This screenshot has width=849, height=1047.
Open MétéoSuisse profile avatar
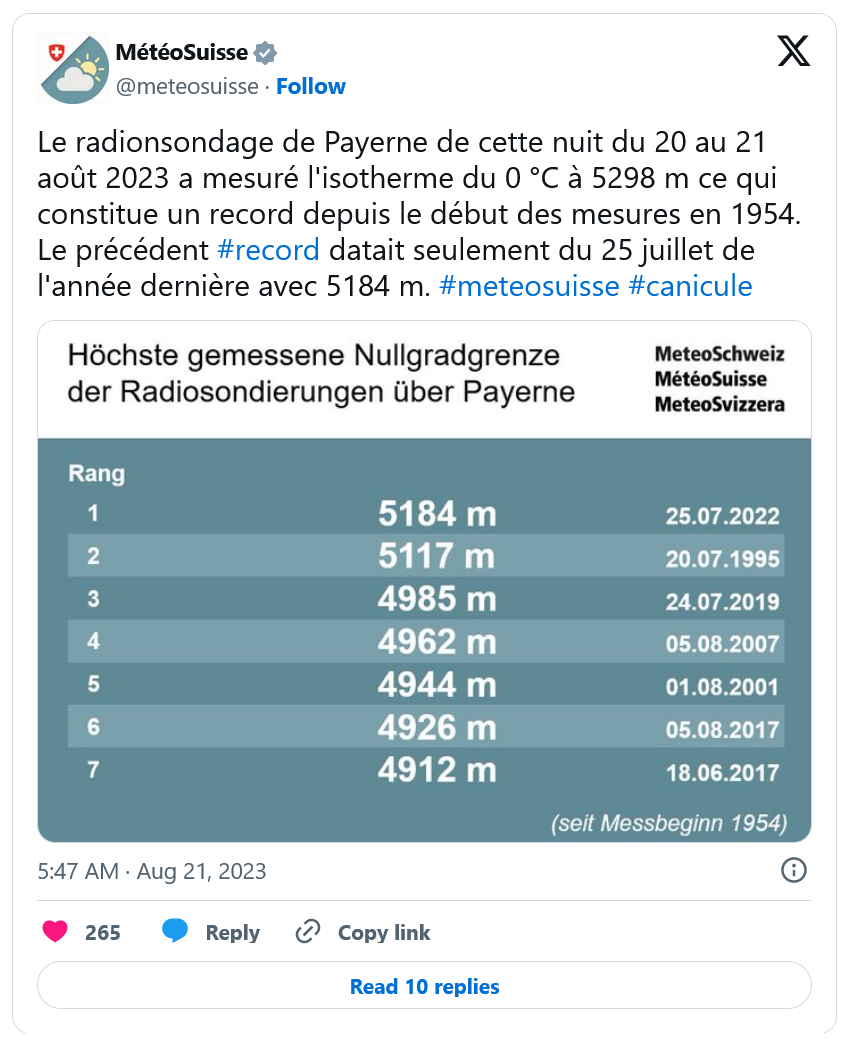click(72, 69)
